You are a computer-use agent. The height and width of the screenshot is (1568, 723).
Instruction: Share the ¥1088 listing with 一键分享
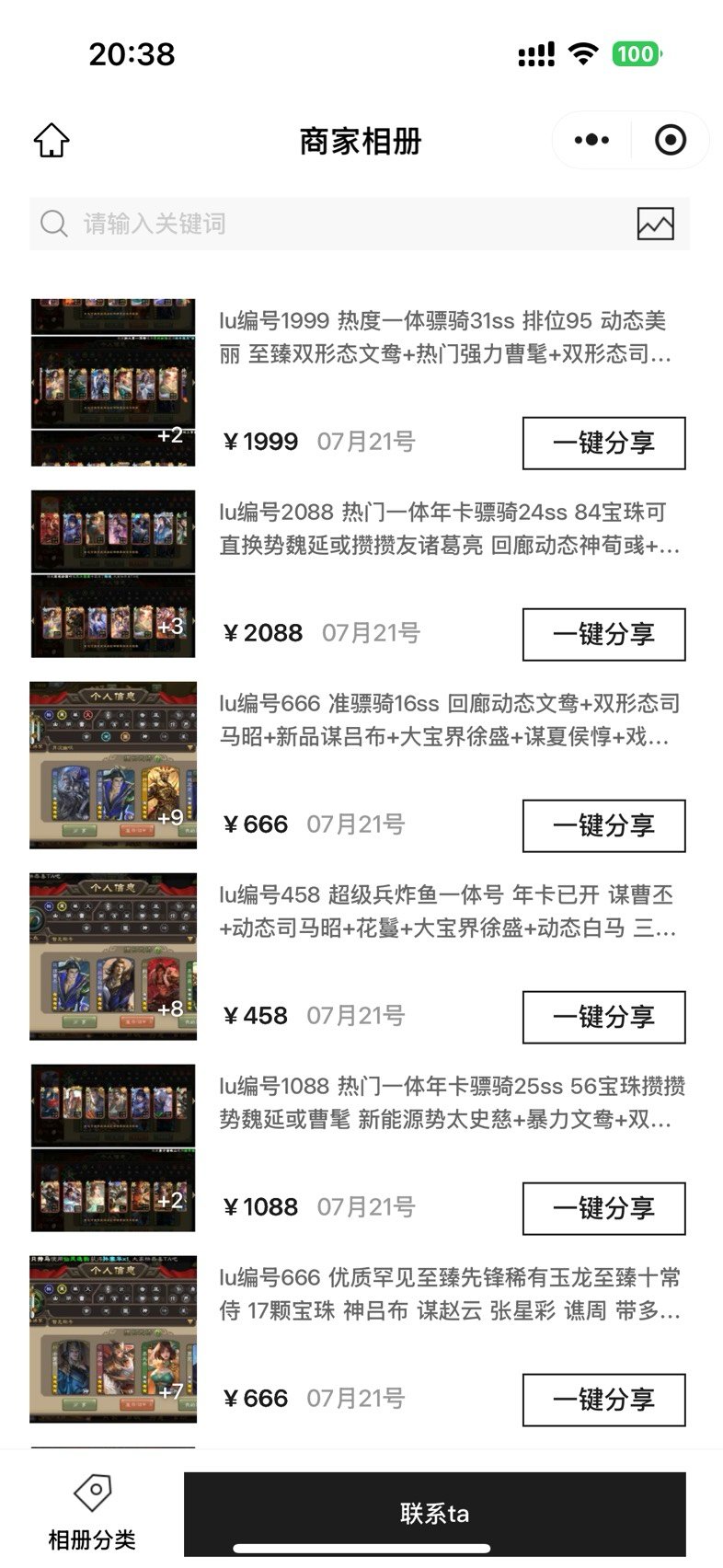(604, 1208)
